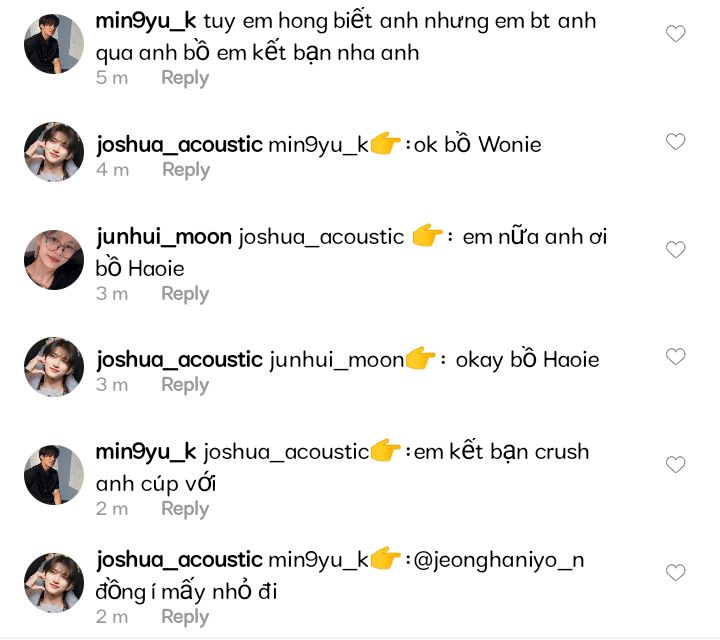Reply to the "ok bồ Wonie" comment

[x=186, y=170]
